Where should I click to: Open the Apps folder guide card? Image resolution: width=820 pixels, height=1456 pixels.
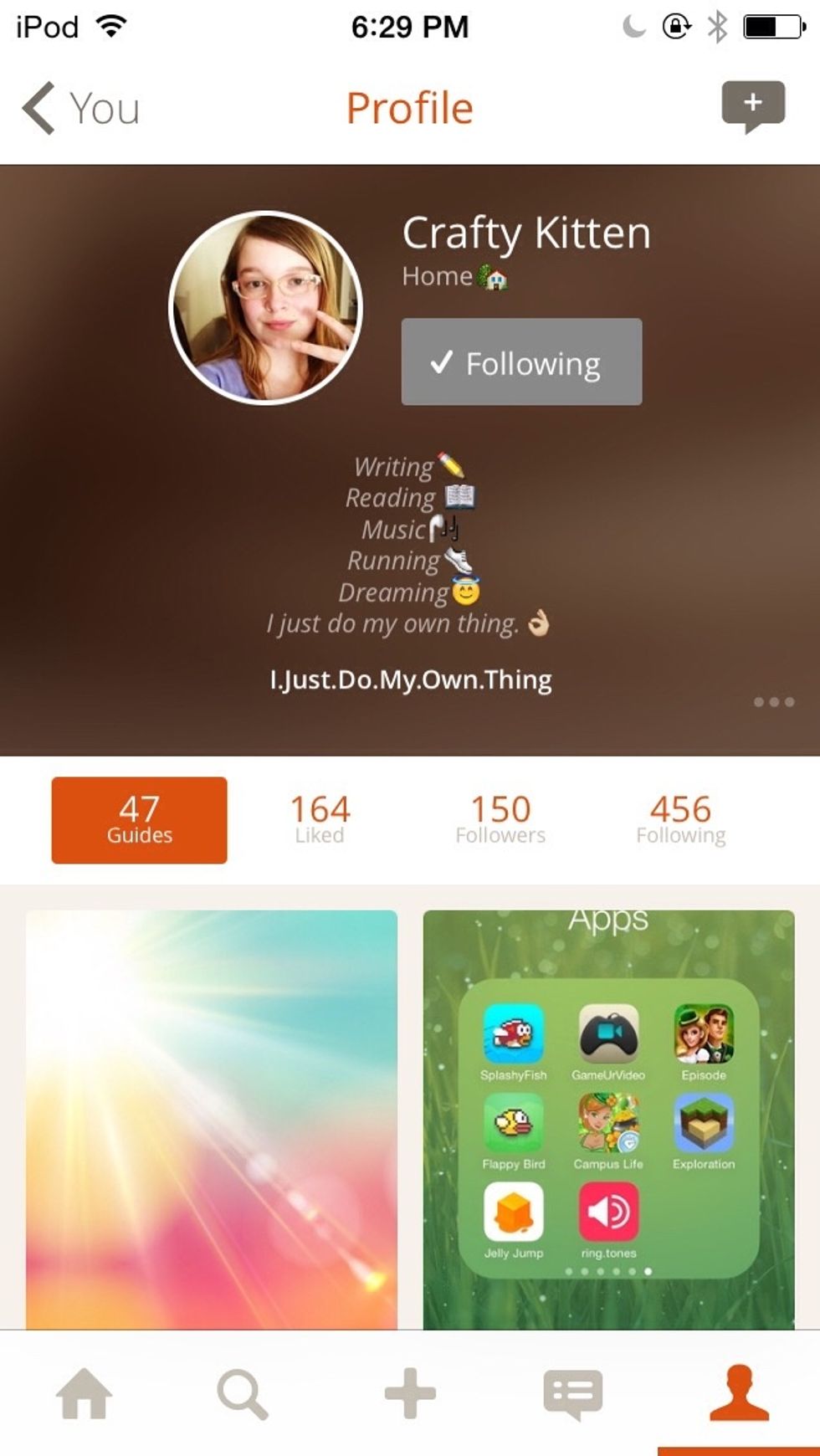pyautogui.click(x=608, y=1119)
